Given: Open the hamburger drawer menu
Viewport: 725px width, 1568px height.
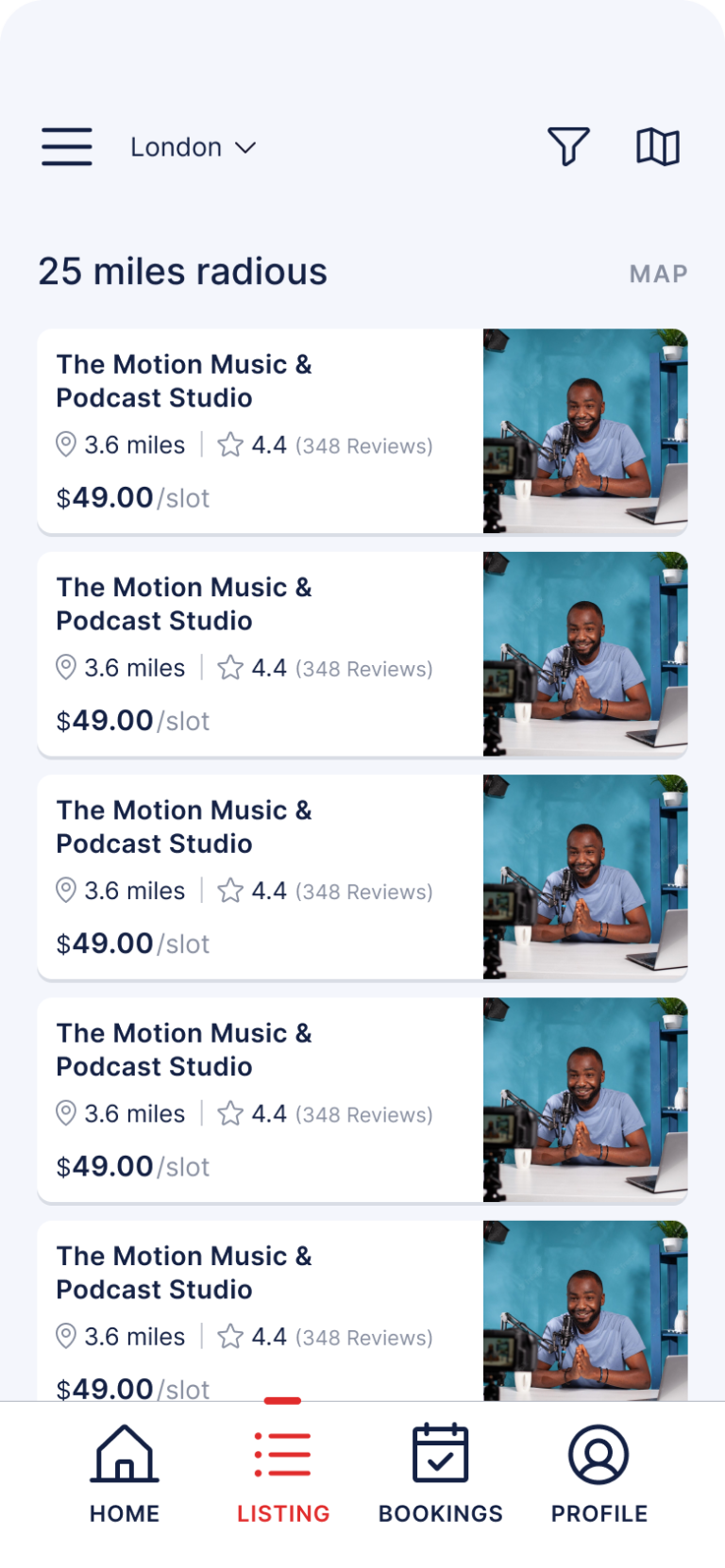Looking at the screenshot, I should coord(67,147).
